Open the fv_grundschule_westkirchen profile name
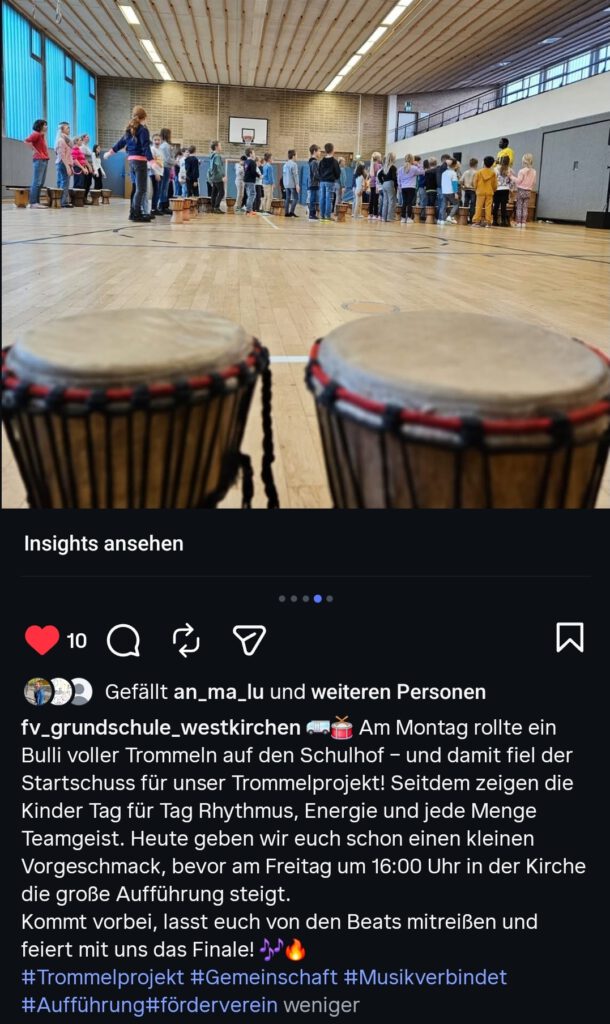The width and height of the screenshot is (610, 1024). [161, 727]
